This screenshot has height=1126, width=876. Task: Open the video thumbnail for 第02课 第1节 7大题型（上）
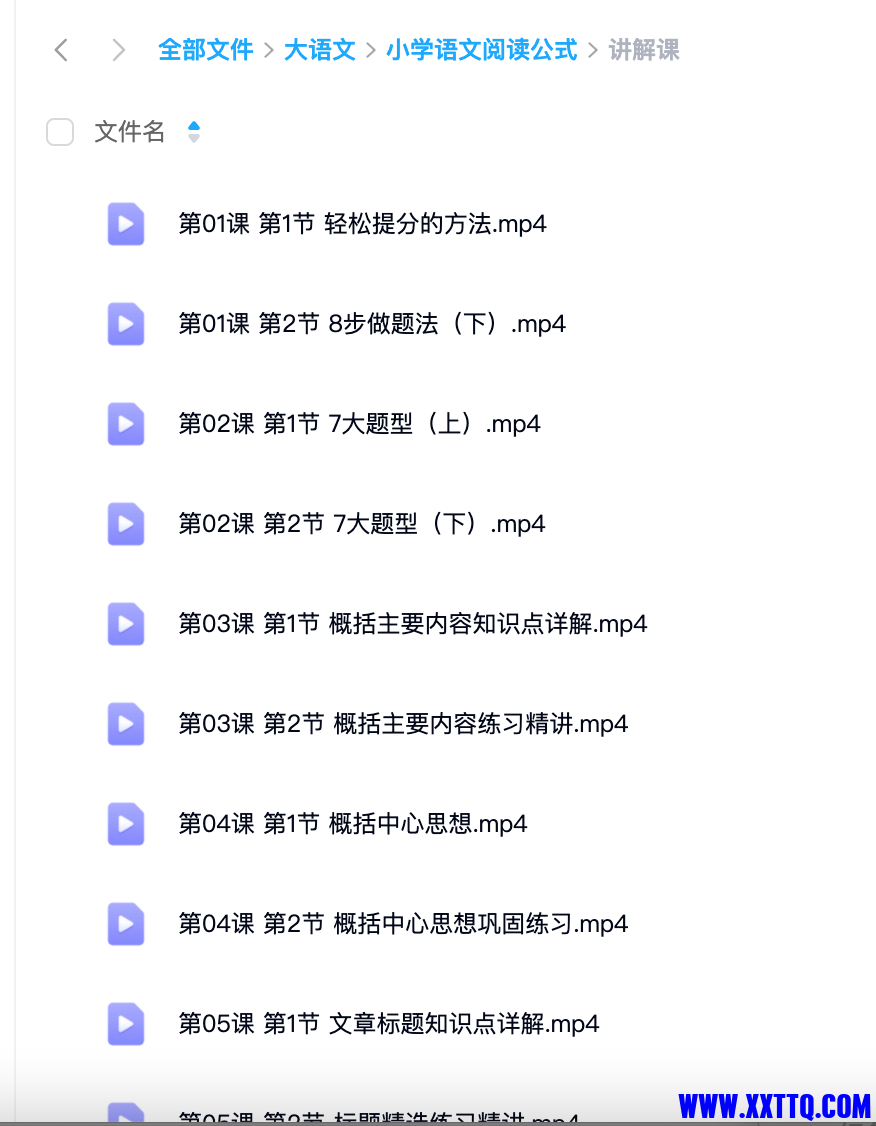[125, 424]
